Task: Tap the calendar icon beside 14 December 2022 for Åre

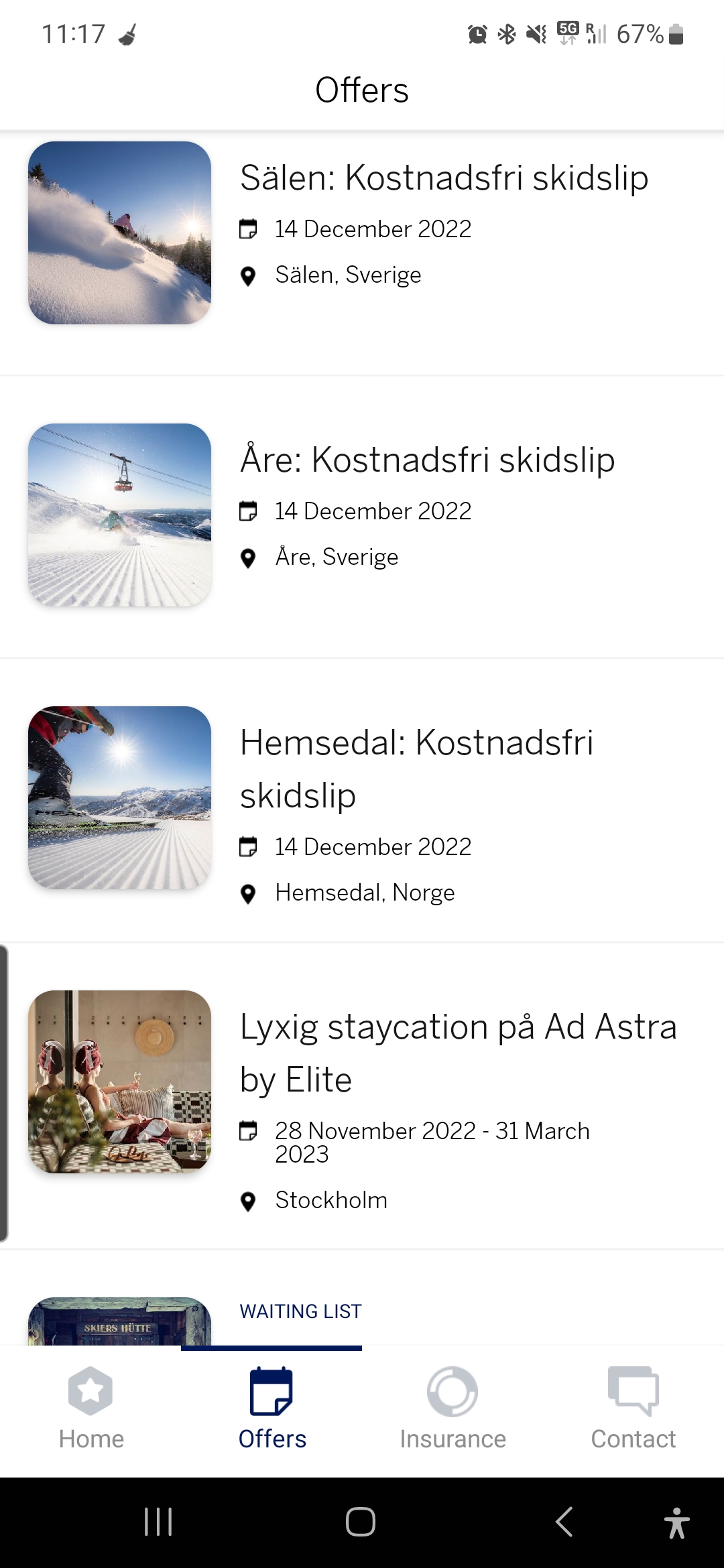Action: point(249,511)
